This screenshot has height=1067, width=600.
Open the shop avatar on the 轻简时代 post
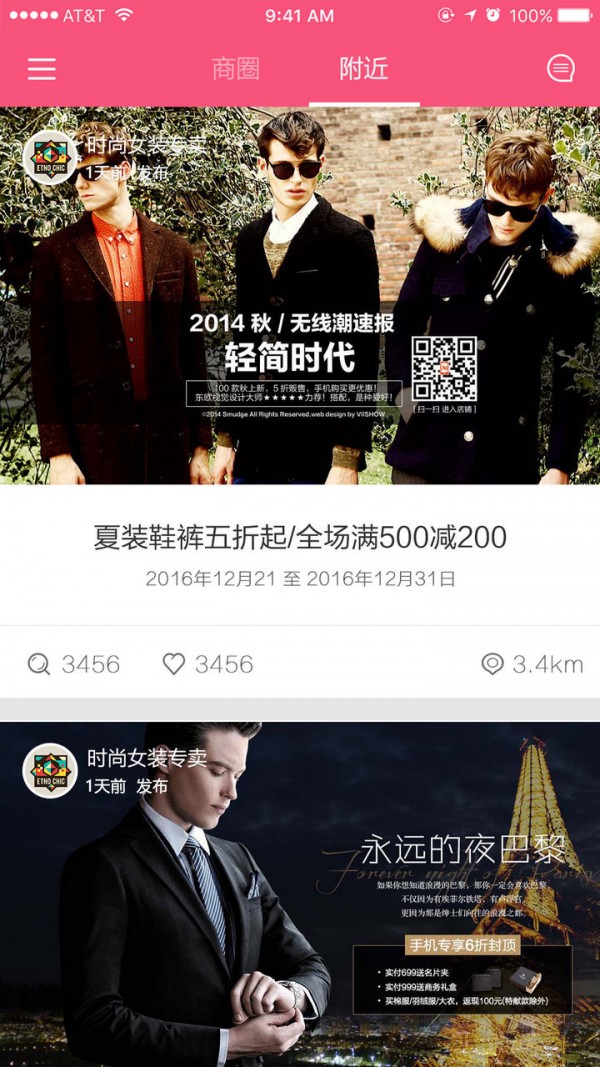pyautogui.click(x=50, y=158)
